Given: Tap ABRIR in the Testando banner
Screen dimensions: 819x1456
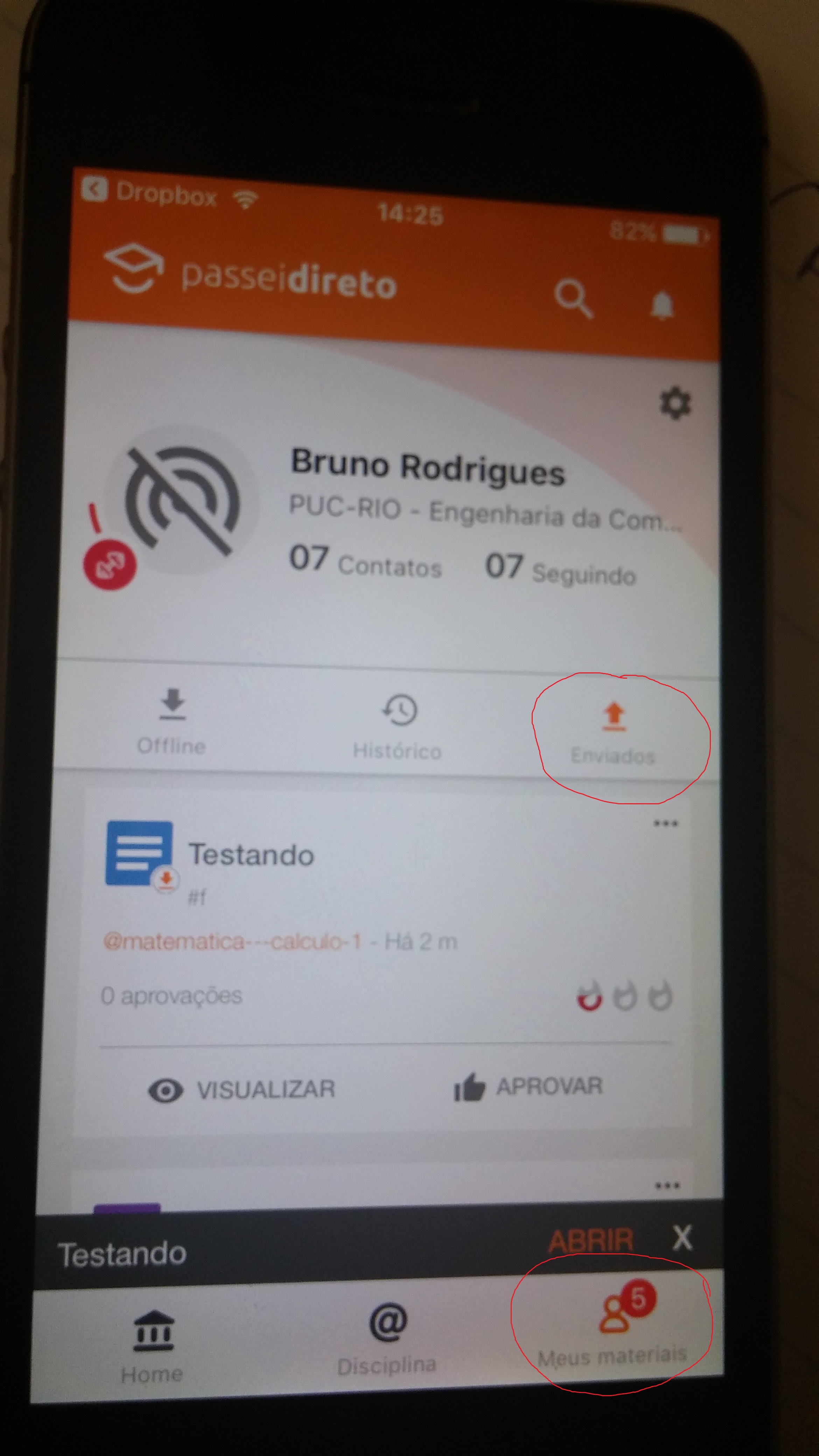Looking at the screenshot, I should pos(591,1241).
